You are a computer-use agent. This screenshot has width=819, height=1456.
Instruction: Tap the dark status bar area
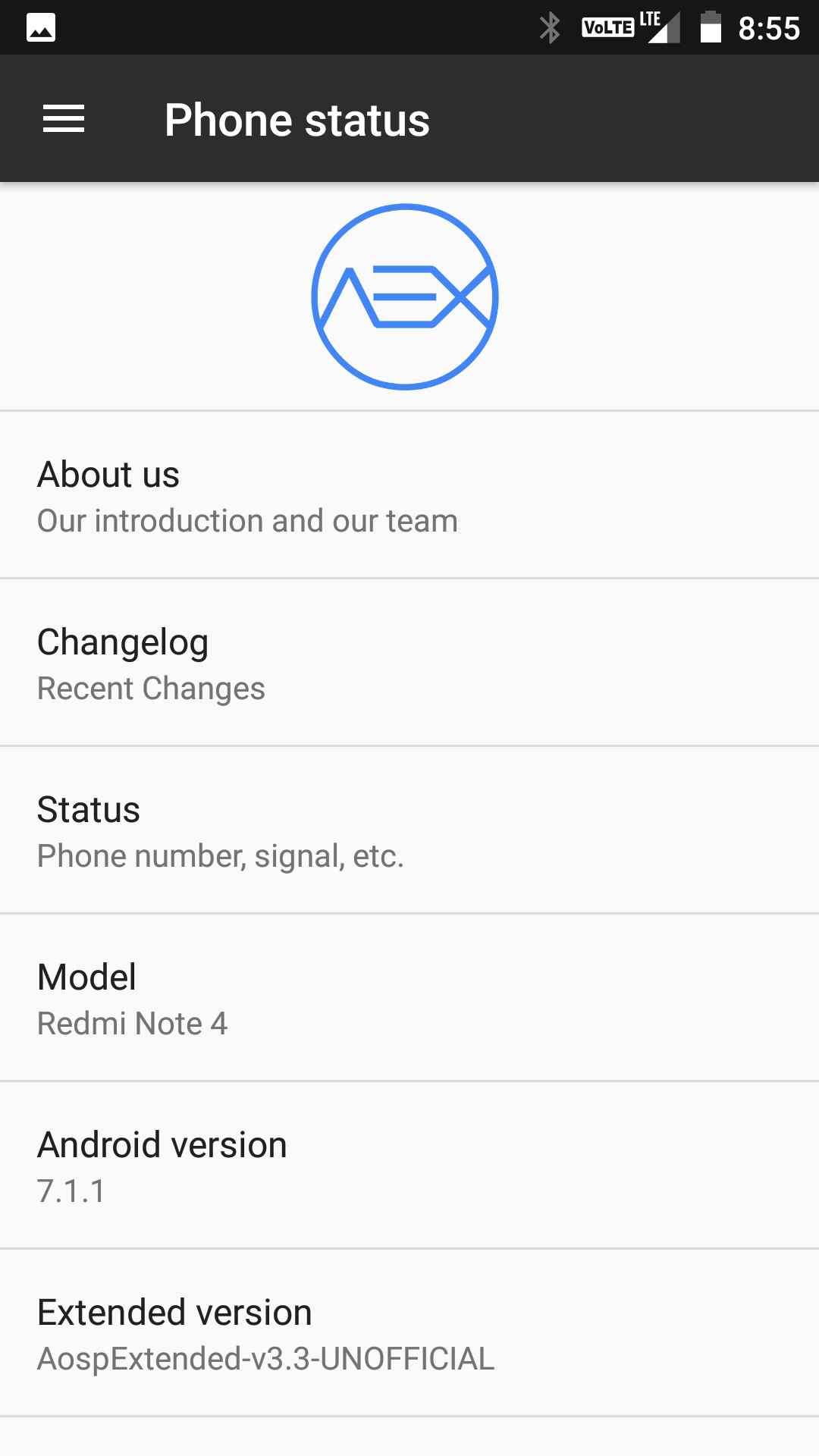[x=303, y=27]
